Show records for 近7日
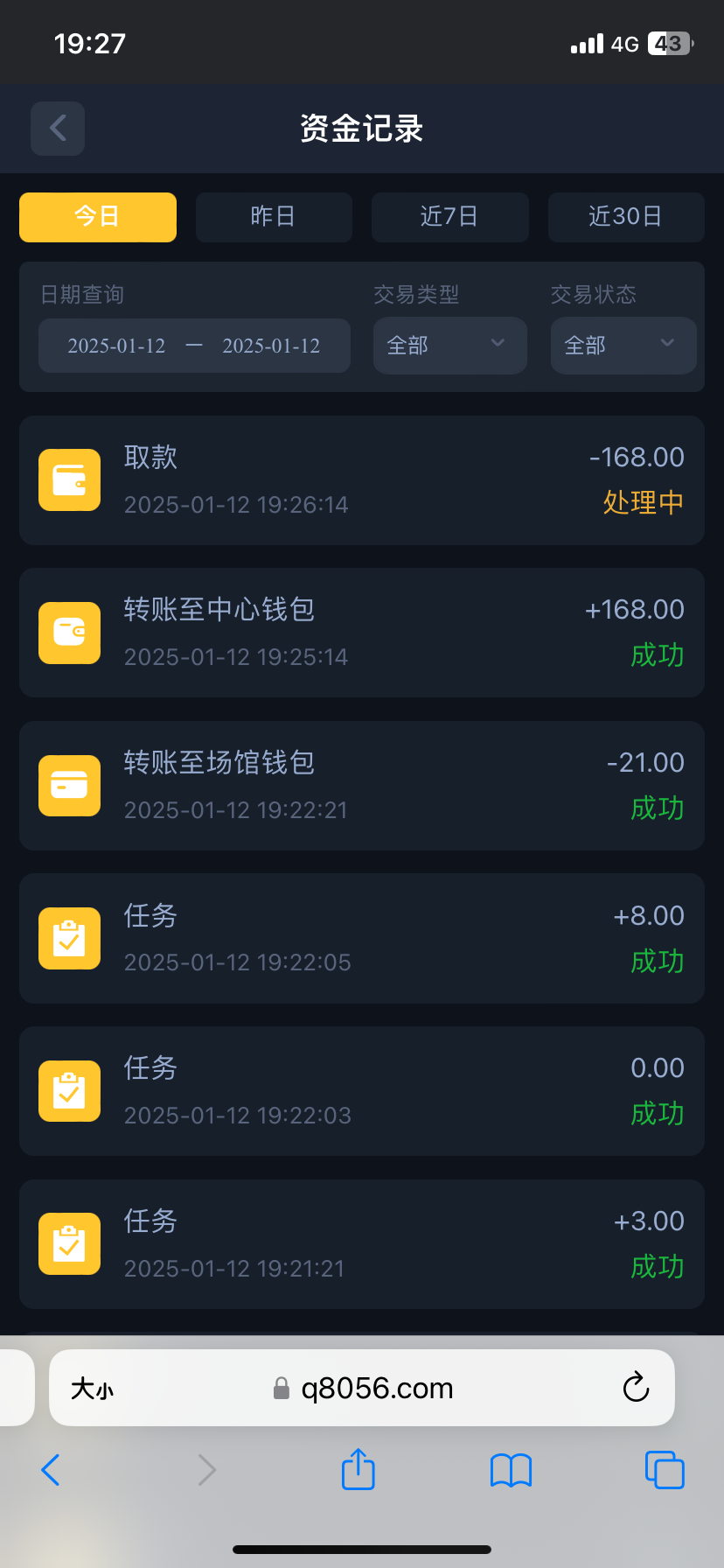Screen dimensions: 724x1568 tap(449, 217)
